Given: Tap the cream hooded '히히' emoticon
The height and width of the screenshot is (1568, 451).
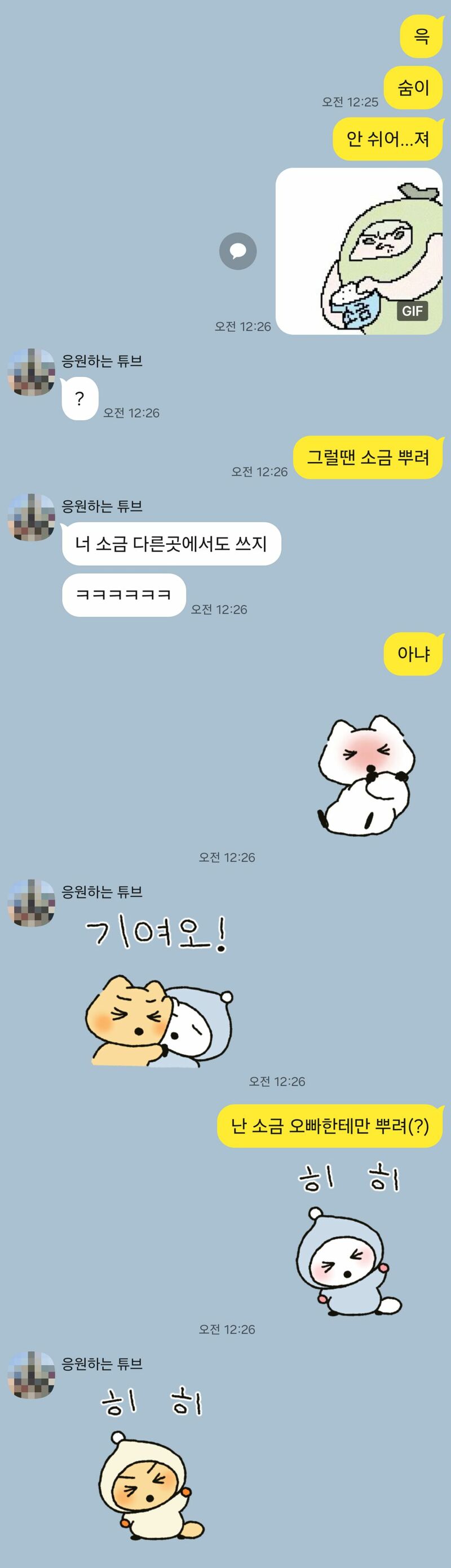Looking at the screenshot, I should click(152, 1466).
